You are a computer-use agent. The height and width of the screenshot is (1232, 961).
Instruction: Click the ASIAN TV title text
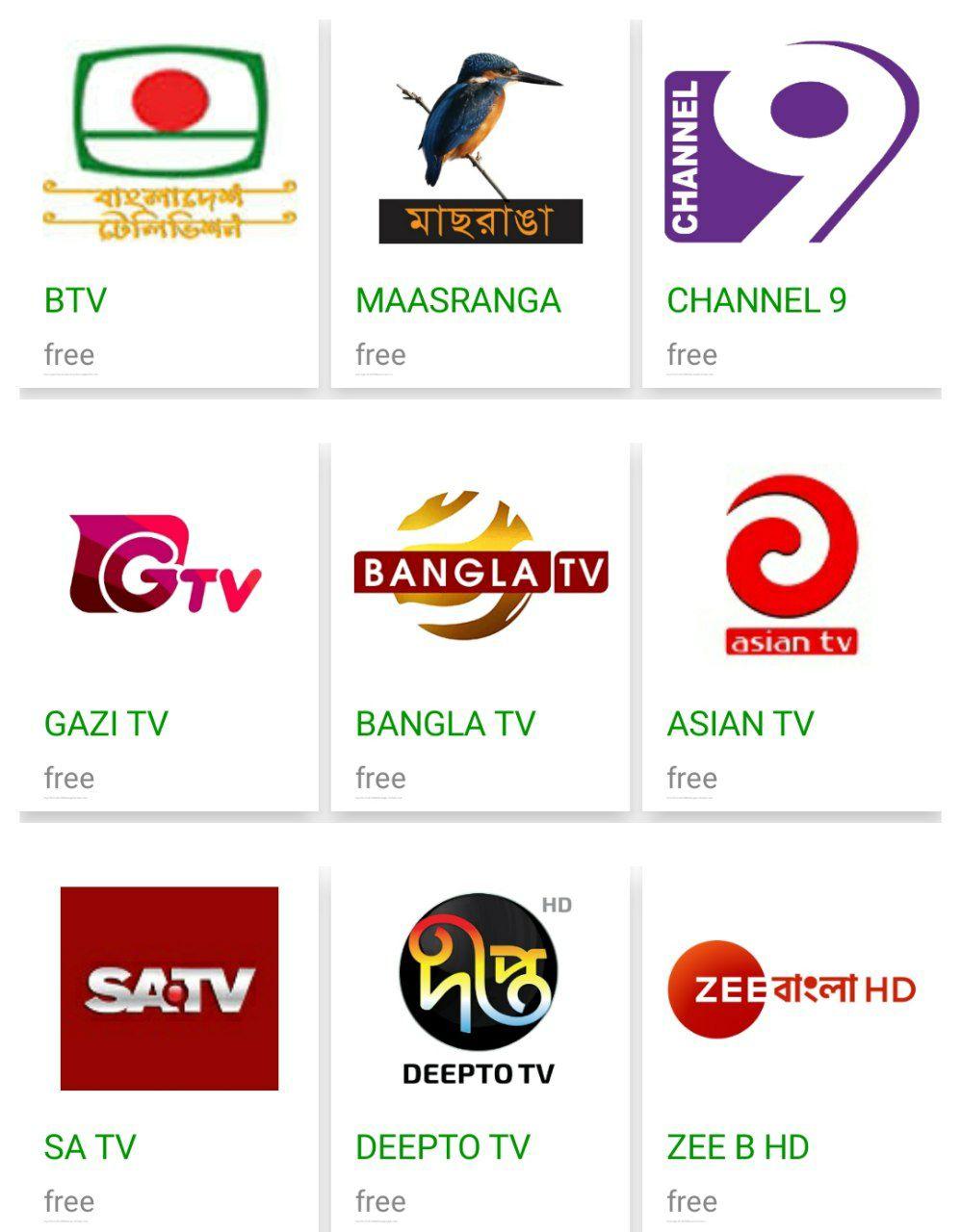[741, 725]
